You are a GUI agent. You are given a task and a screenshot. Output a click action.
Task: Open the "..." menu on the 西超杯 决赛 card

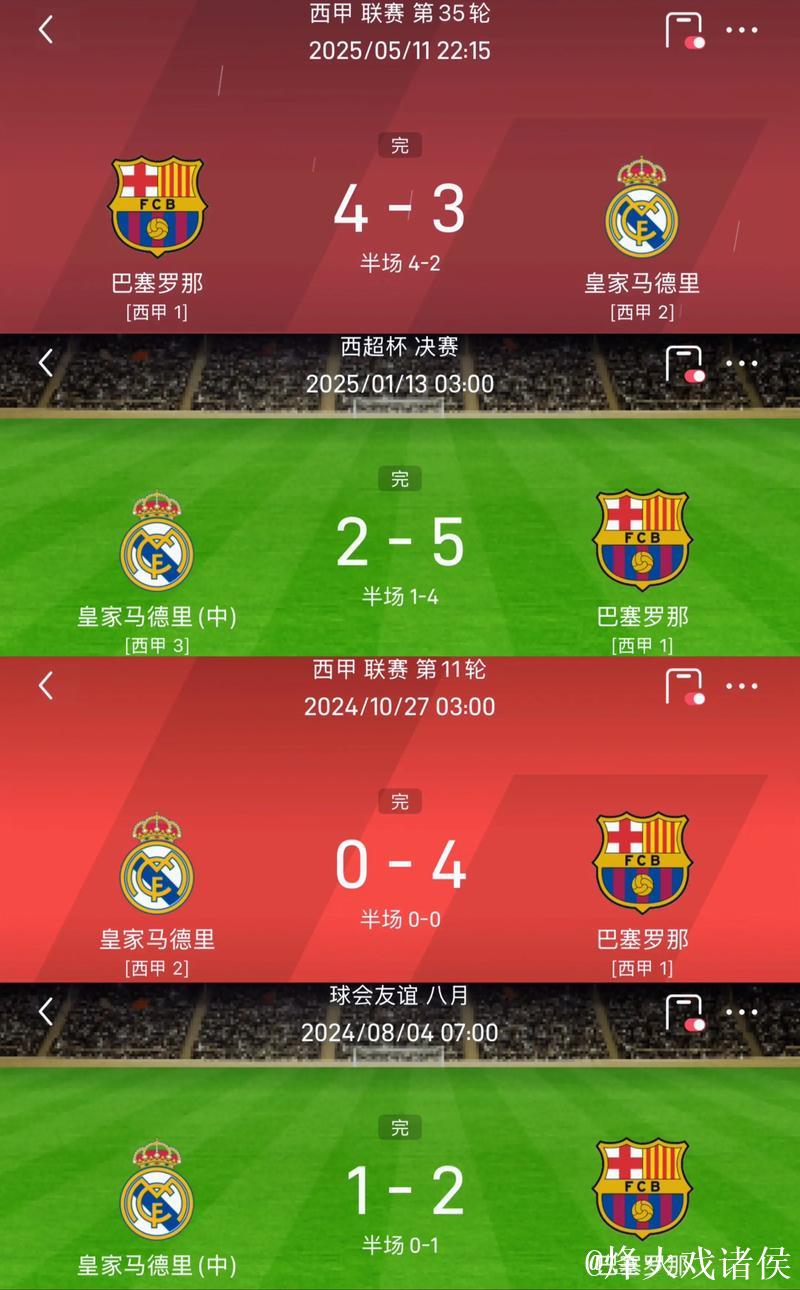coord(742,363)
